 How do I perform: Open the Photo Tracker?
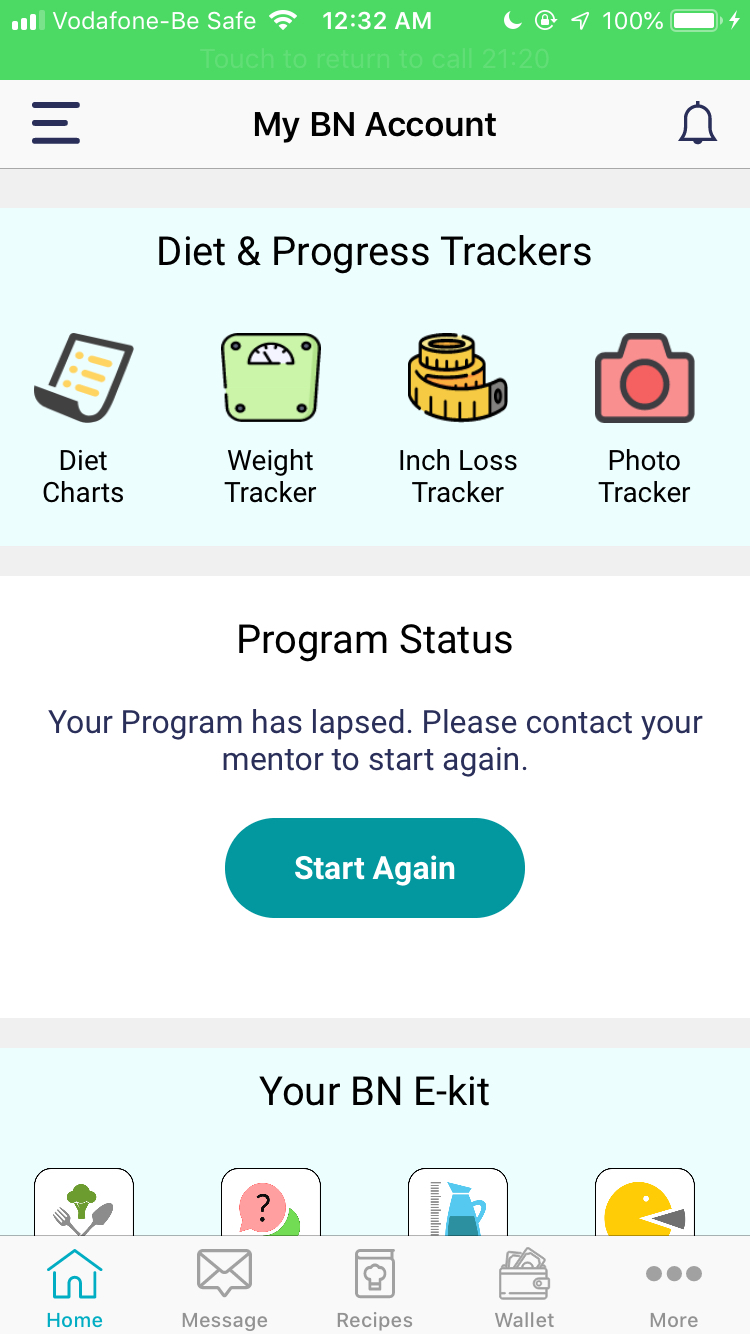tap(645, 420)
